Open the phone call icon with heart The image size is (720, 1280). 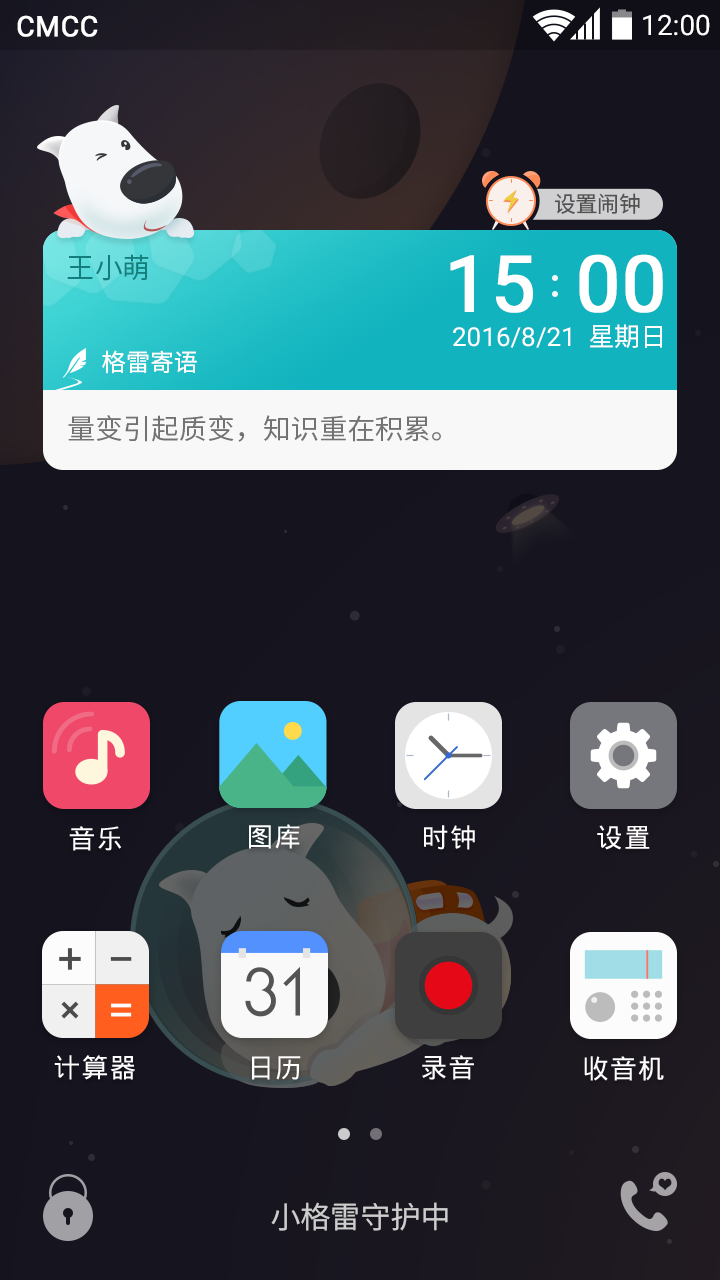(647, 1203)
